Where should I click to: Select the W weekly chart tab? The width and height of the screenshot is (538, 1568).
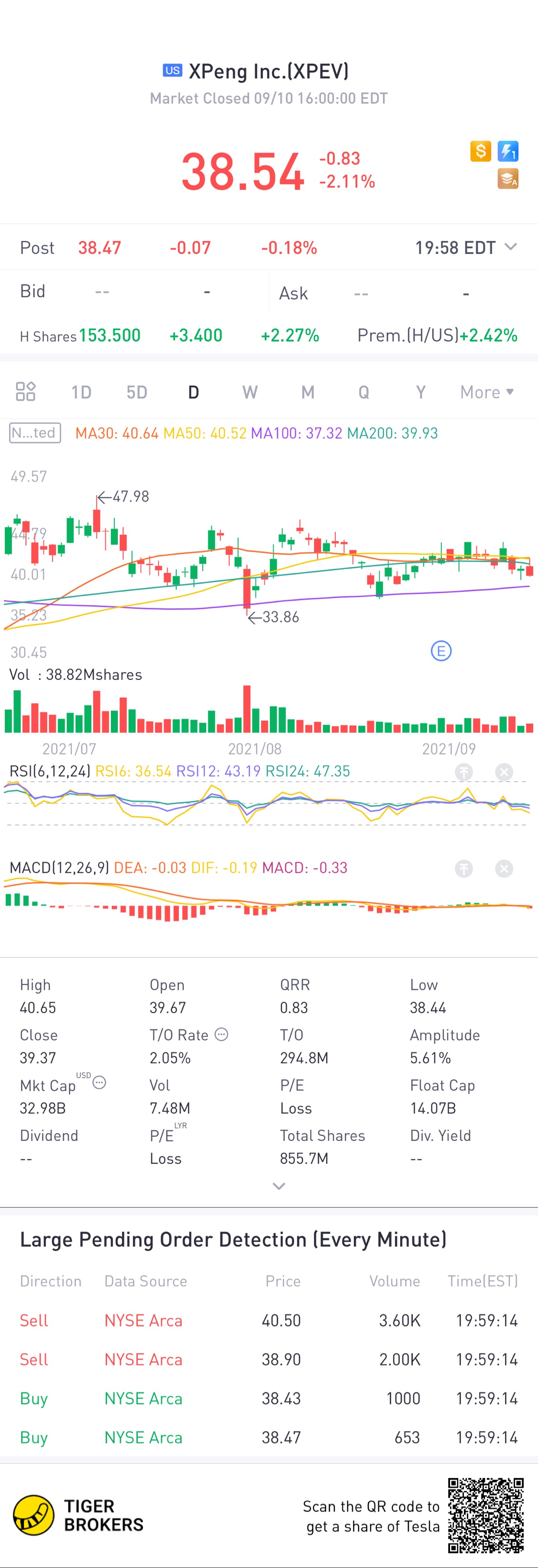(250, 393)
